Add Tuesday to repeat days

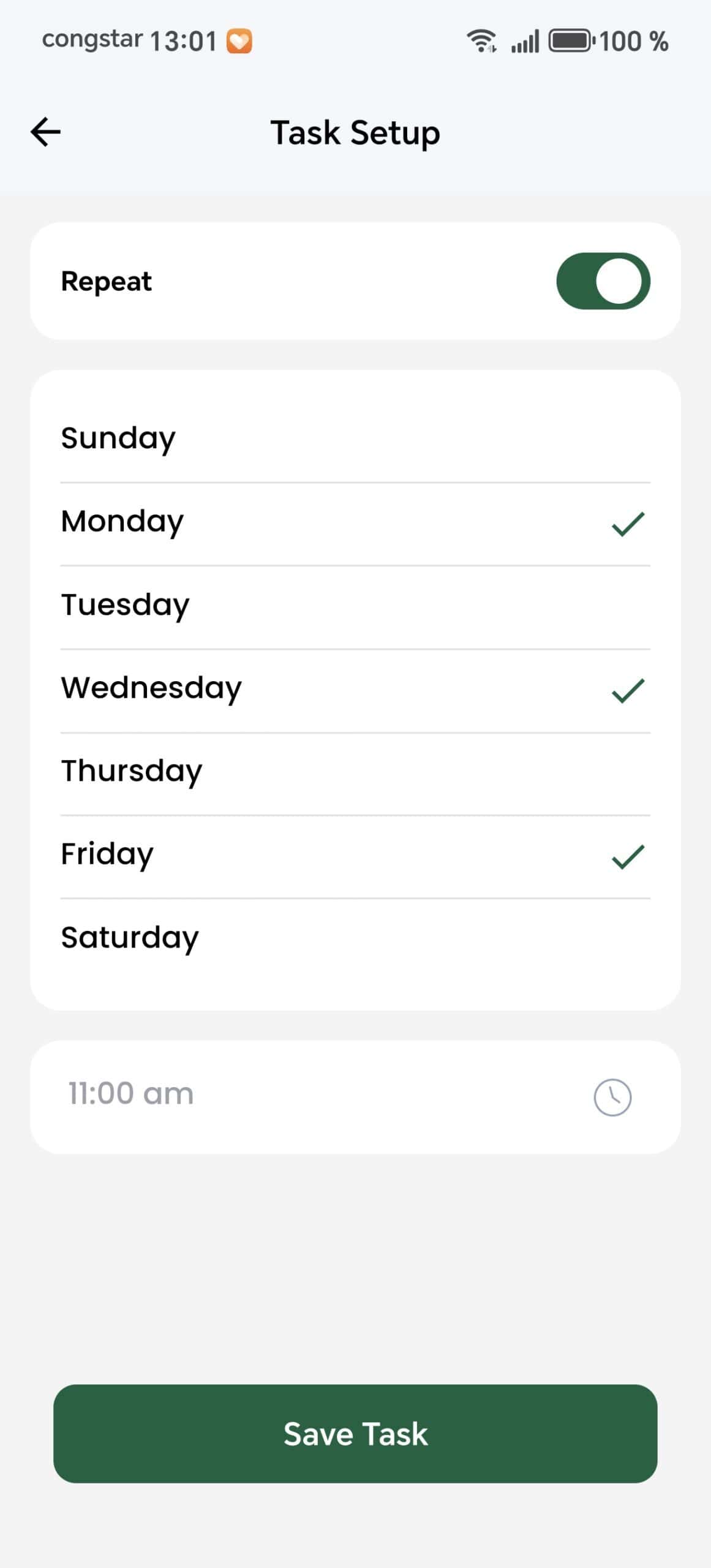click(x=355, y=605)
